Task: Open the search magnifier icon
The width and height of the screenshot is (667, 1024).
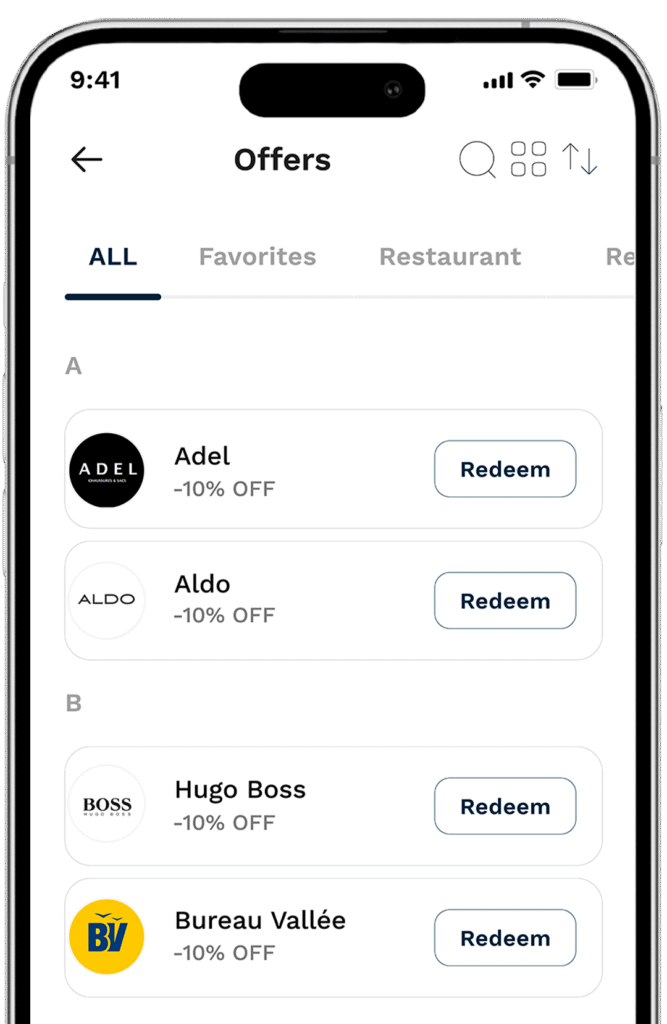Action: click(477, 160)
